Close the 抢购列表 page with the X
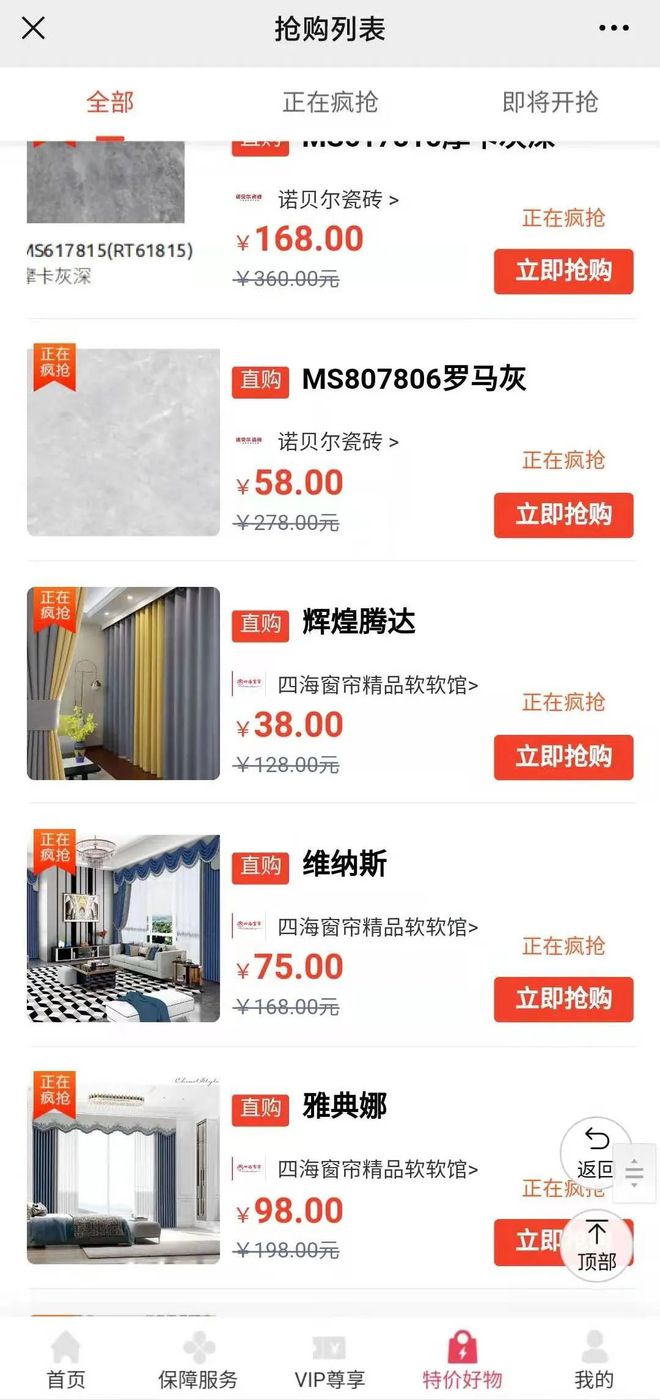This screenshot has height=1400, width=660. pyautogui.click(x=33, y=28)
